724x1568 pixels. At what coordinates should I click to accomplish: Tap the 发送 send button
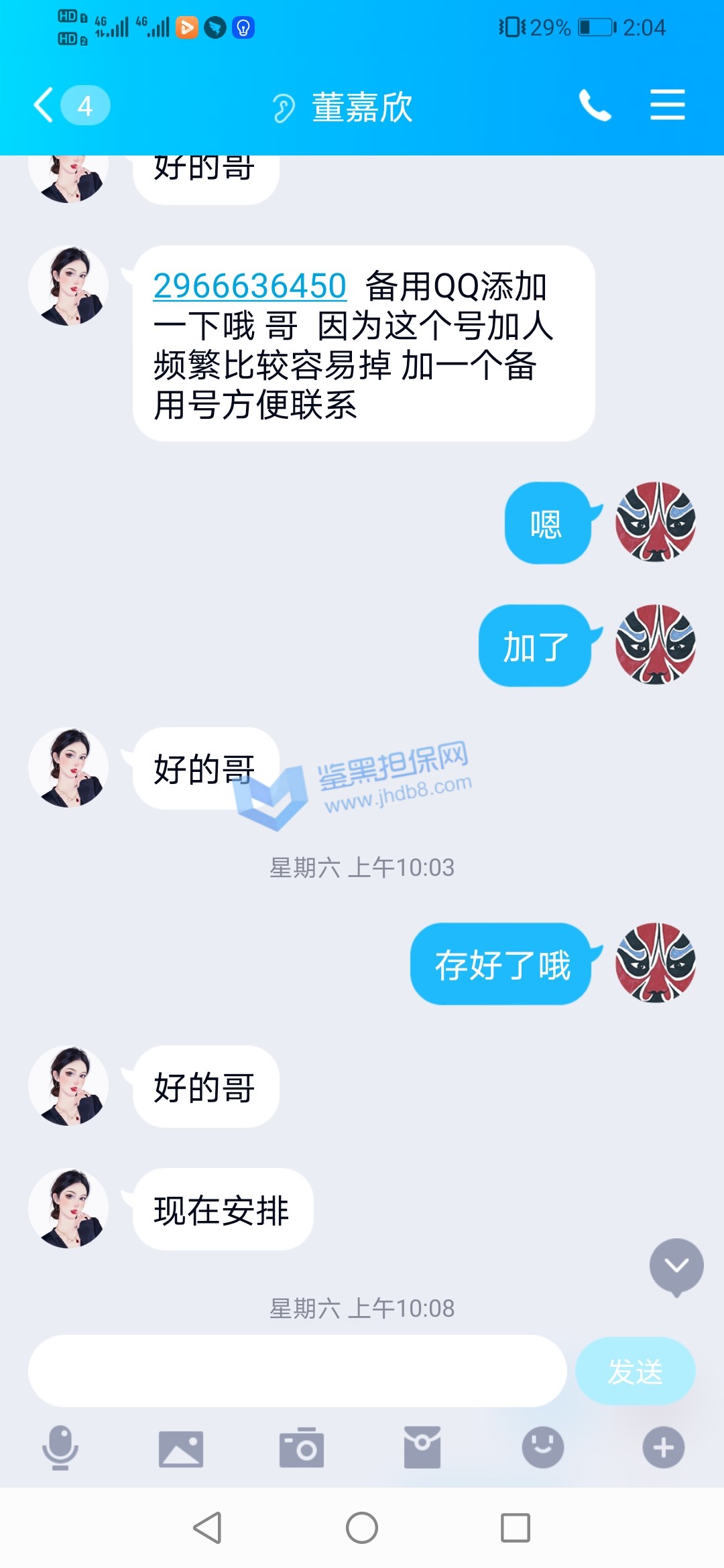[x=635, y=1371]
